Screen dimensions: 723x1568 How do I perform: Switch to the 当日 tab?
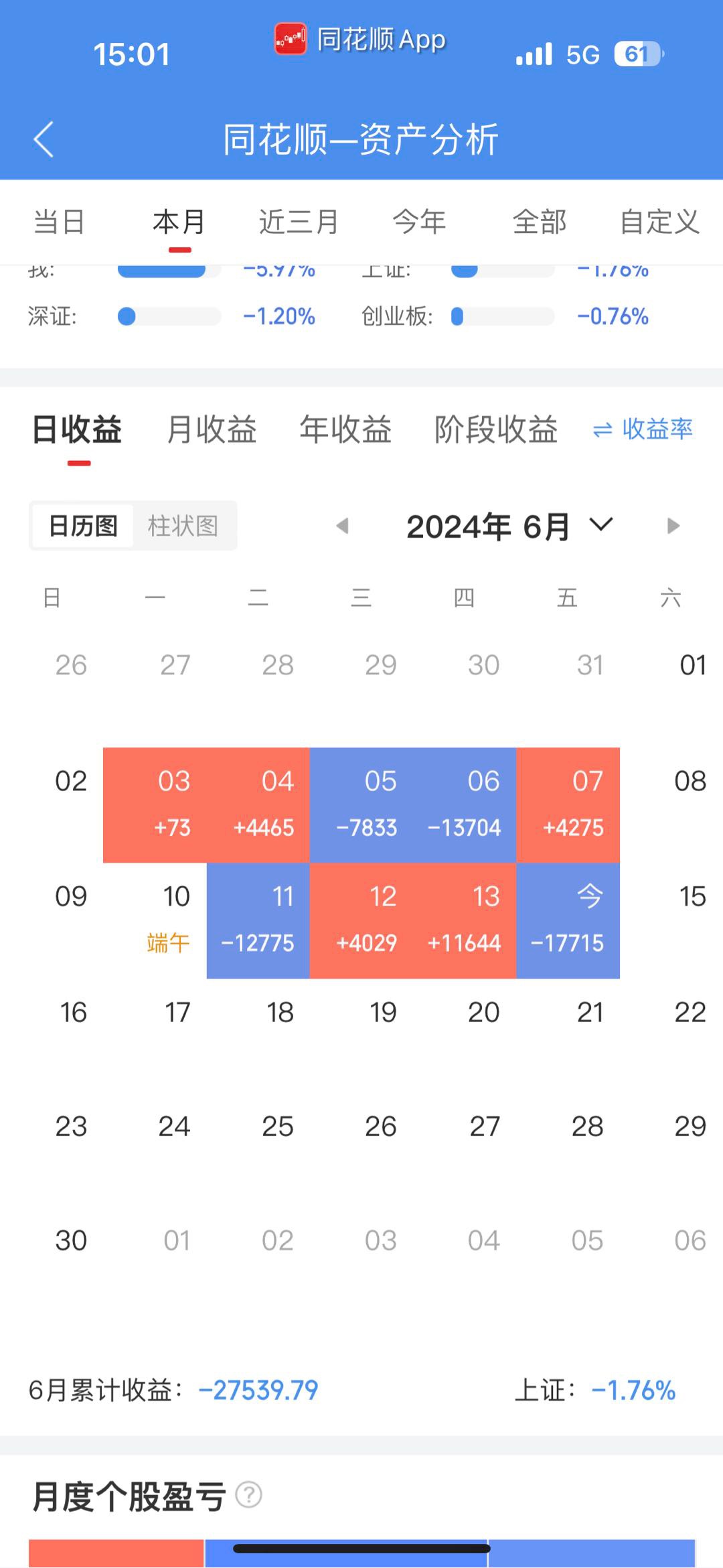pos(59,222)
